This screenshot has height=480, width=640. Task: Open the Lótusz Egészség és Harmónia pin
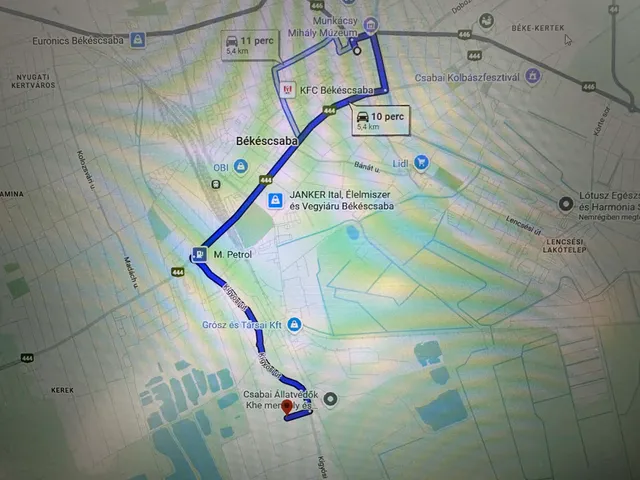[566, 203]
